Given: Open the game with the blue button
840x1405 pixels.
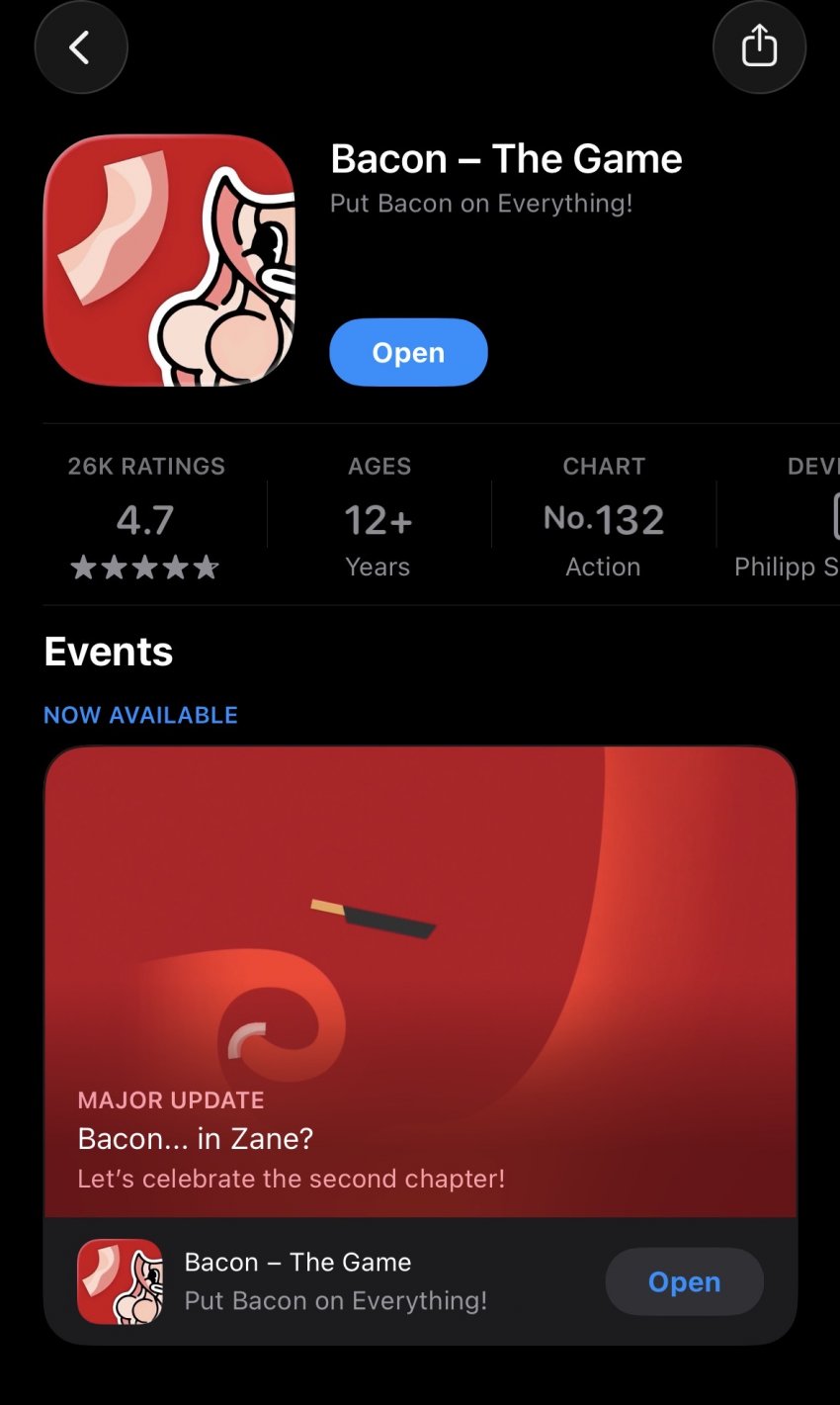Looking at the screenshot, I should pyautogui.click(x=408, y=352).
